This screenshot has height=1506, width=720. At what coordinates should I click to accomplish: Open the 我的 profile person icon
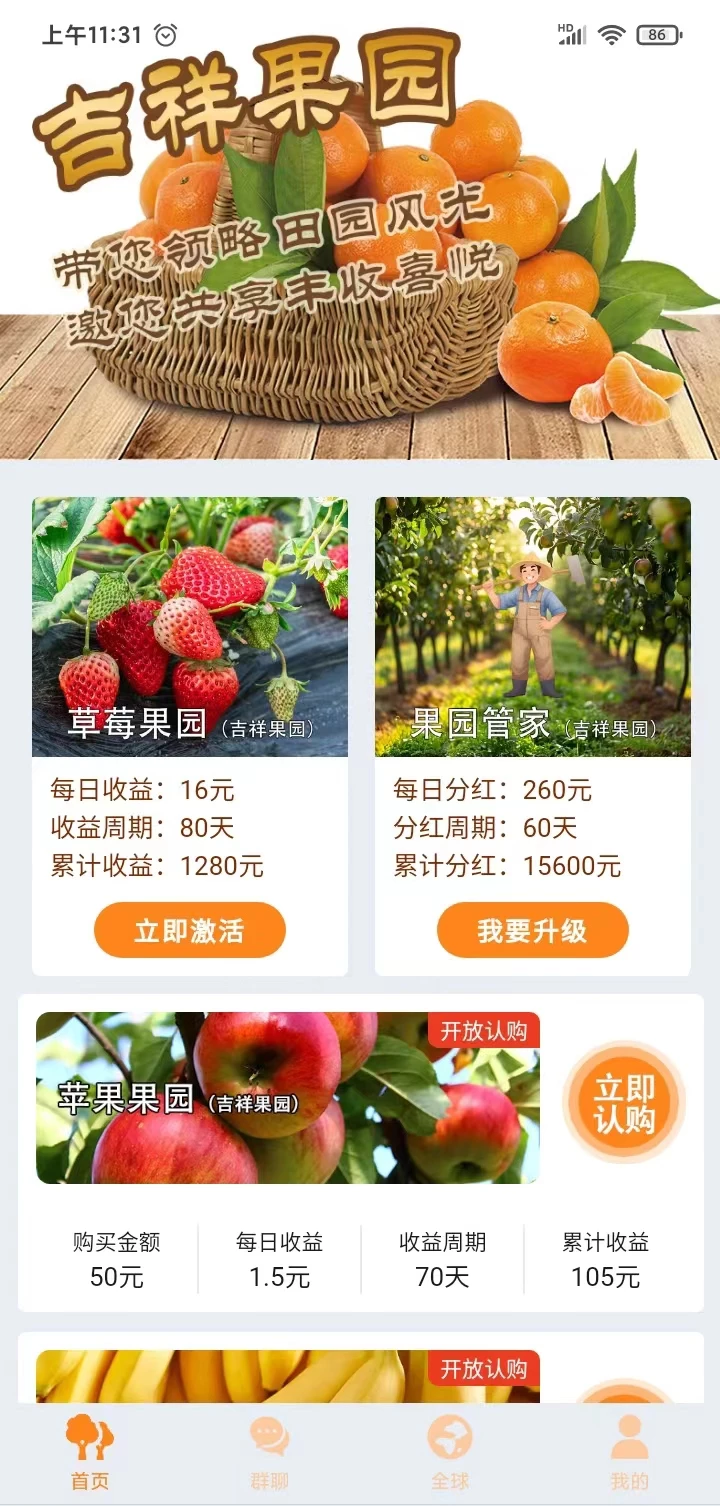coord(628,1437)
